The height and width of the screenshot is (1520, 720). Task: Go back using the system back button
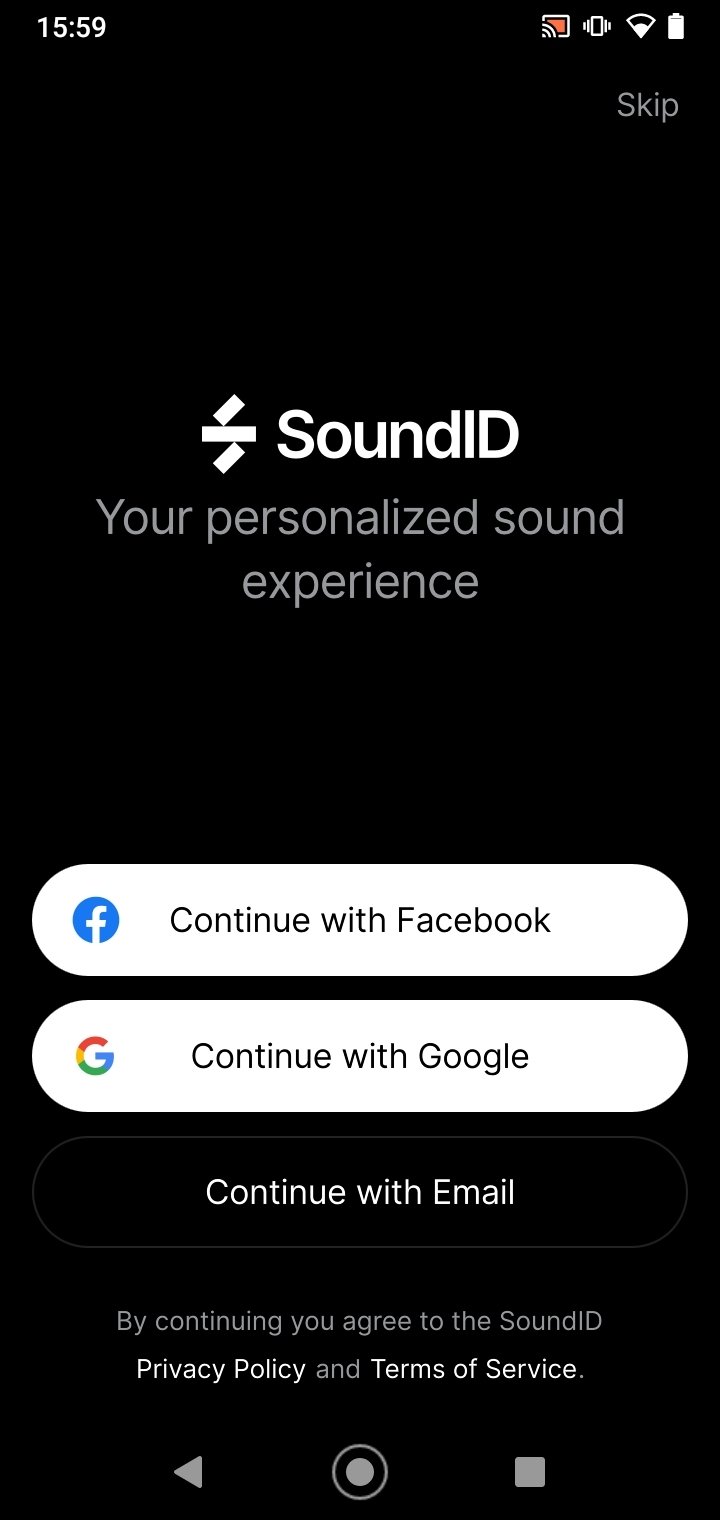pyautogui.click(x=188, y=1471)
